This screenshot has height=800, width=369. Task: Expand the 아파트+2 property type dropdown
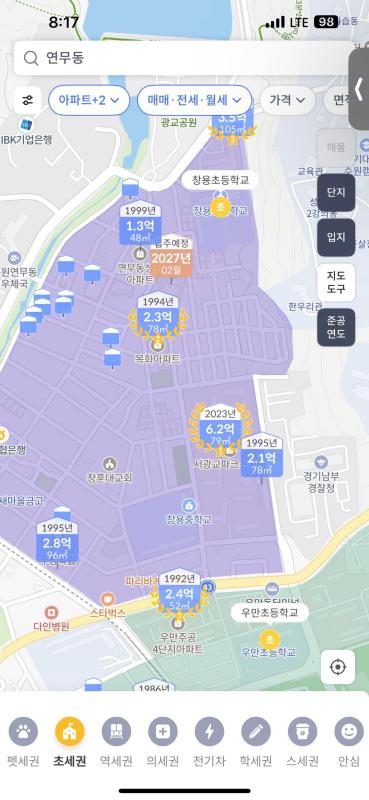(x=89, y=100)
